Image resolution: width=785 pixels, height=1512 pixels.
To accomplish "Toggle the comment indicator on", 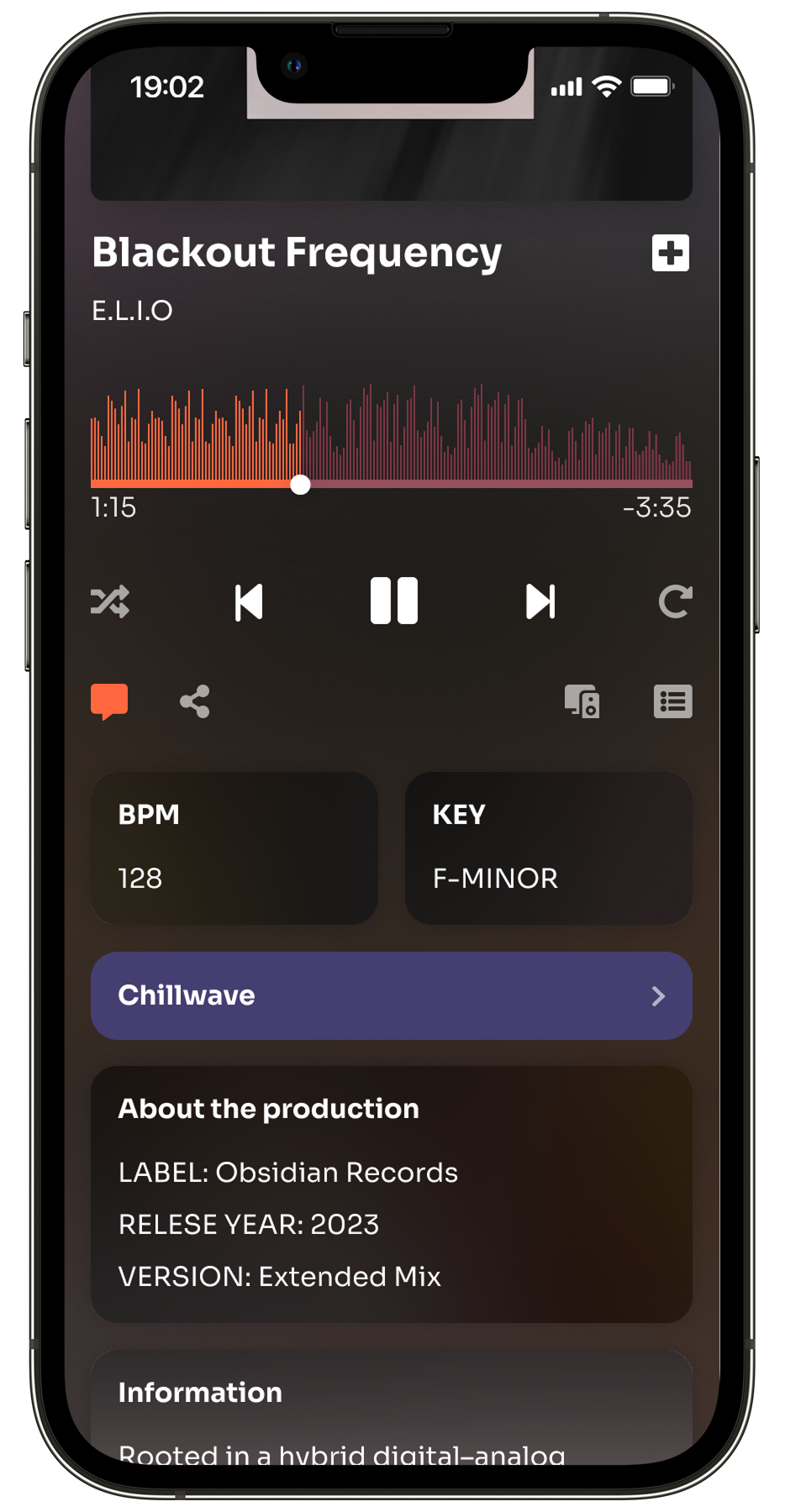I will (109, 701).
